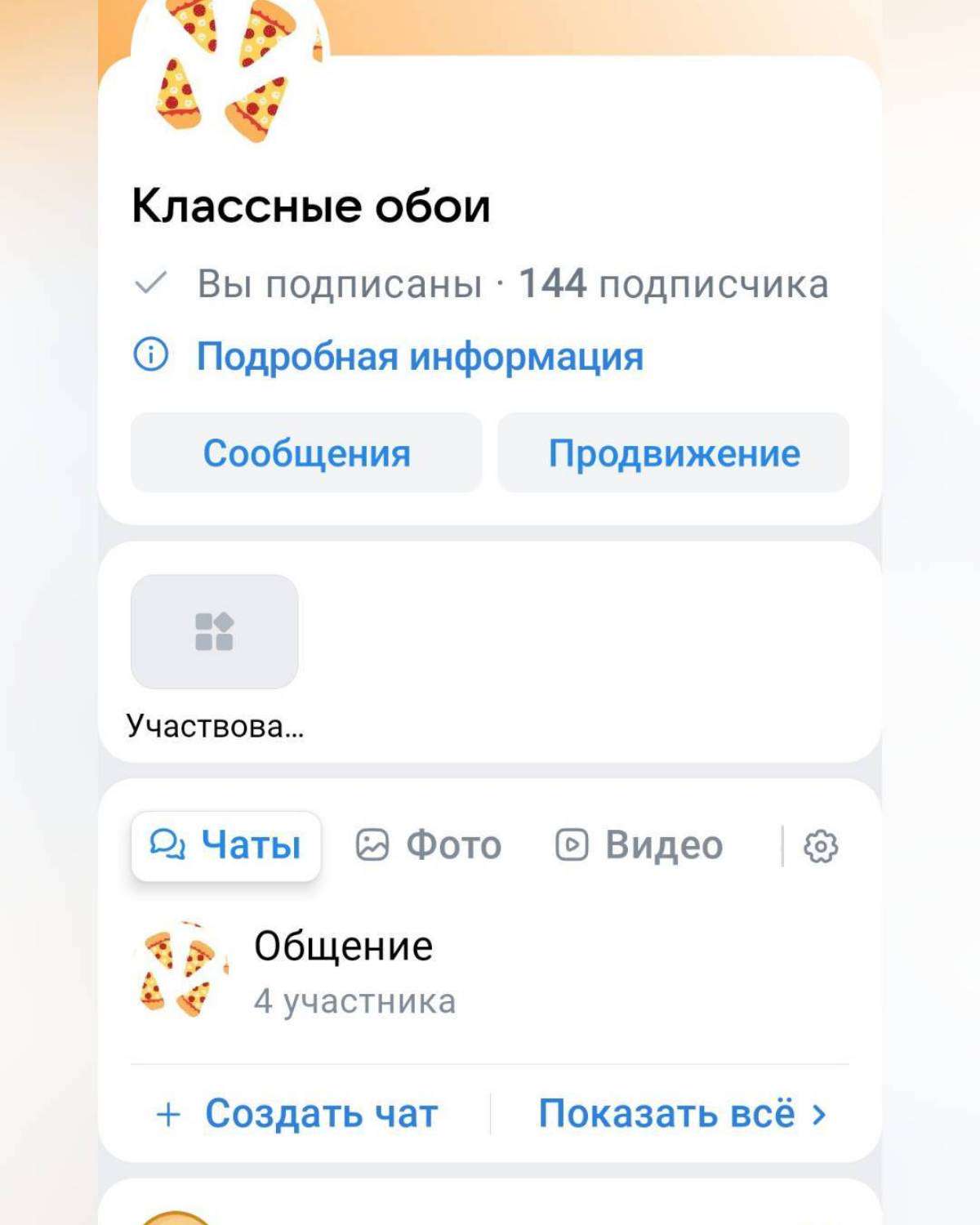Tap Показать всё for chats
Image resolution: width=980 pixels, height=1225 pixels.
point(682,1114)
